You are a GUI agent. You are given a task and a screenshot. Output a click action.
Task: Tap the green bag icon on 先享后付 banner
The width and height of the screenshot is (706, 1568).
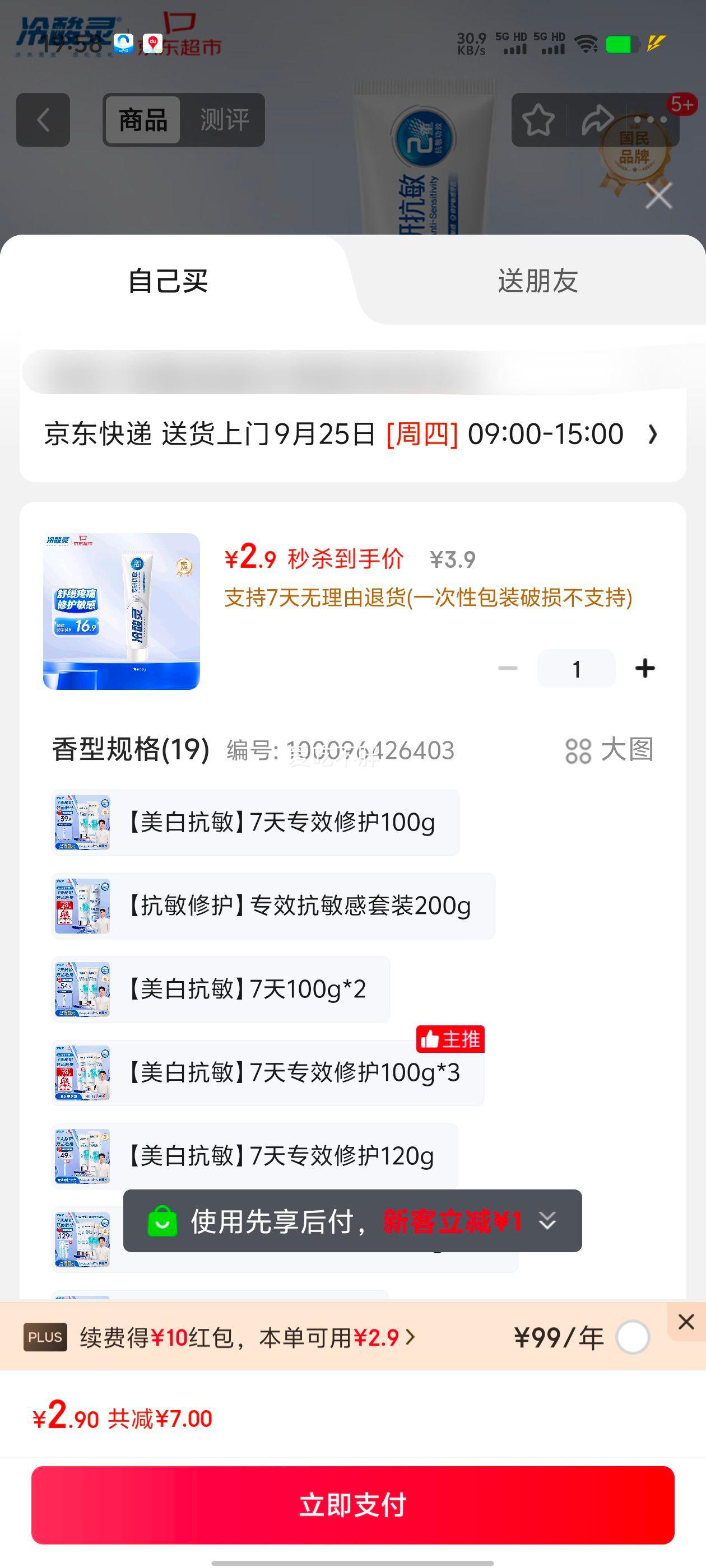(x=161, y=1224)
